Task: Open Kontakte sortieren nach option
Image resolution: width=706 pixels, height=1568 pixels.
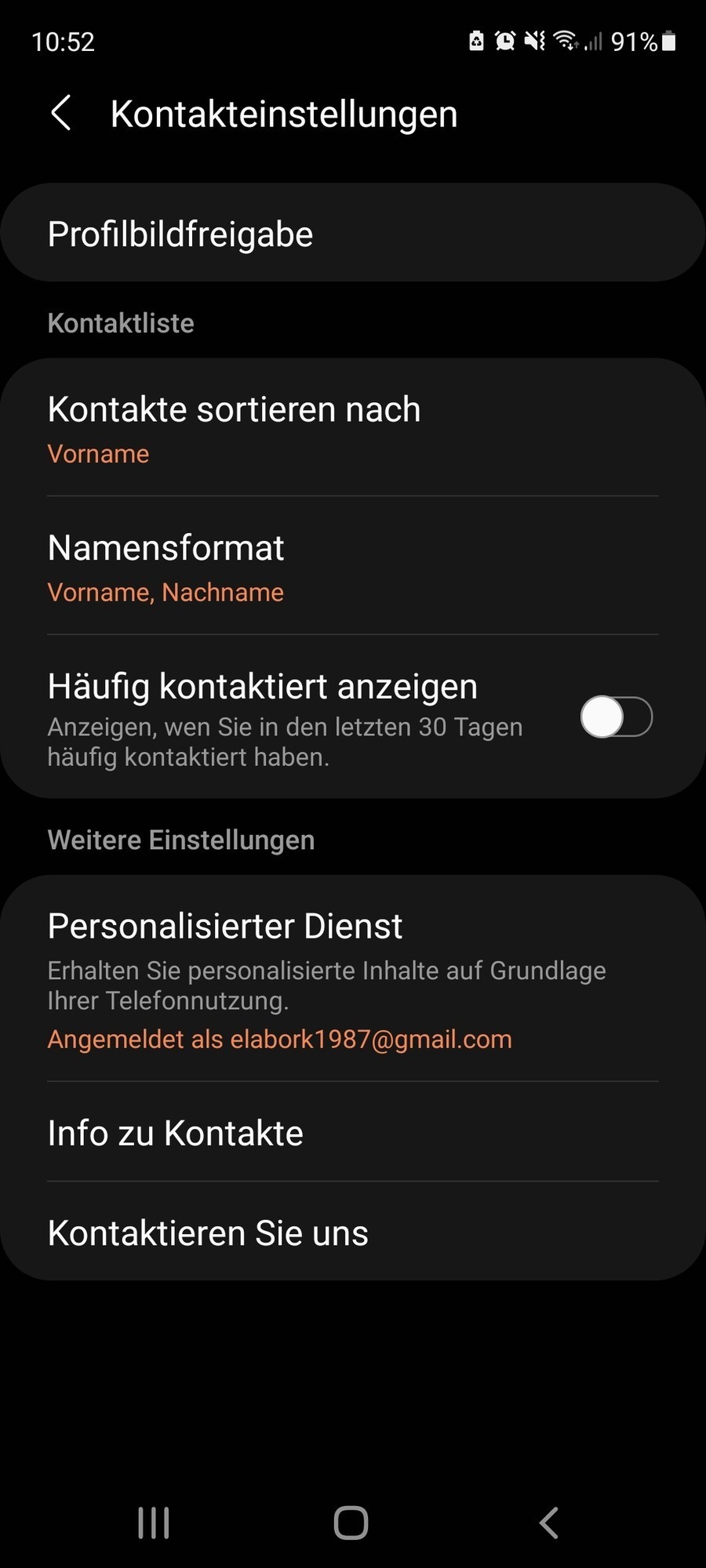Action: (353, 429)
